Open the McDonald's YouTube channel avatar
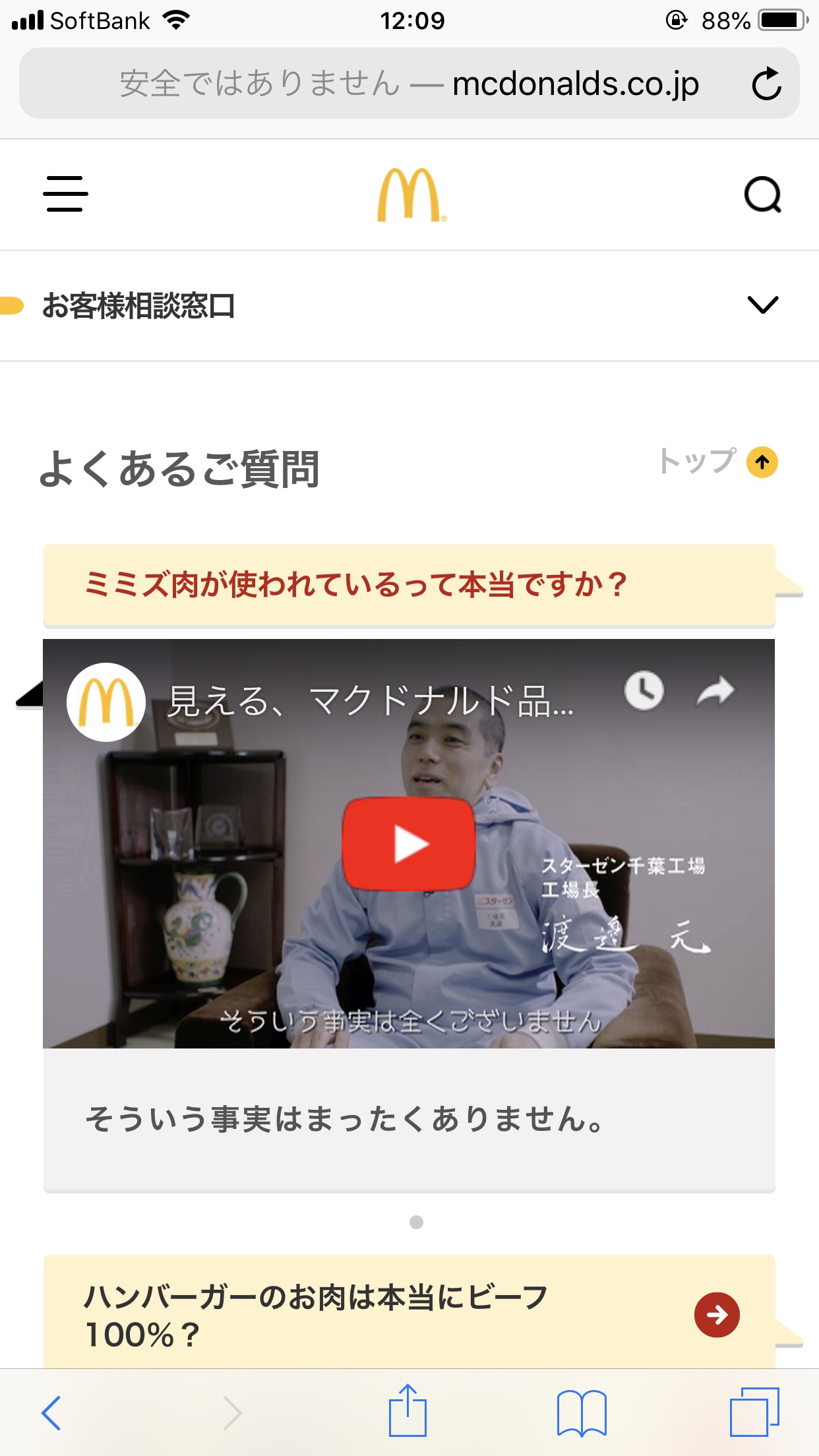The width and height of the screenshot is (819, 1456). pyautogui.click(x=106, y=702)
